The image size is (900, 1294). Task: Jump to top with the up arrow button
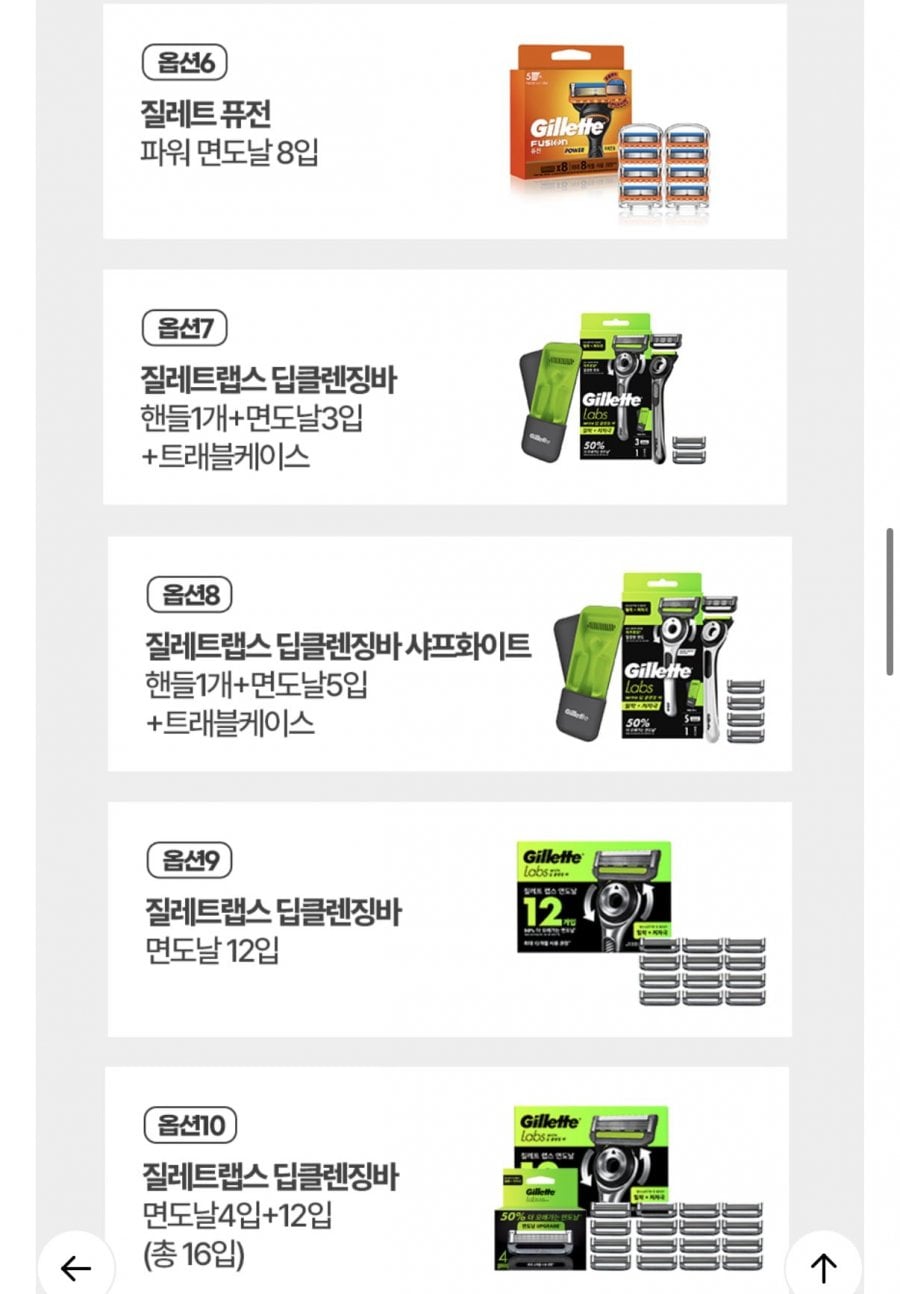[x=823, y=1267]
